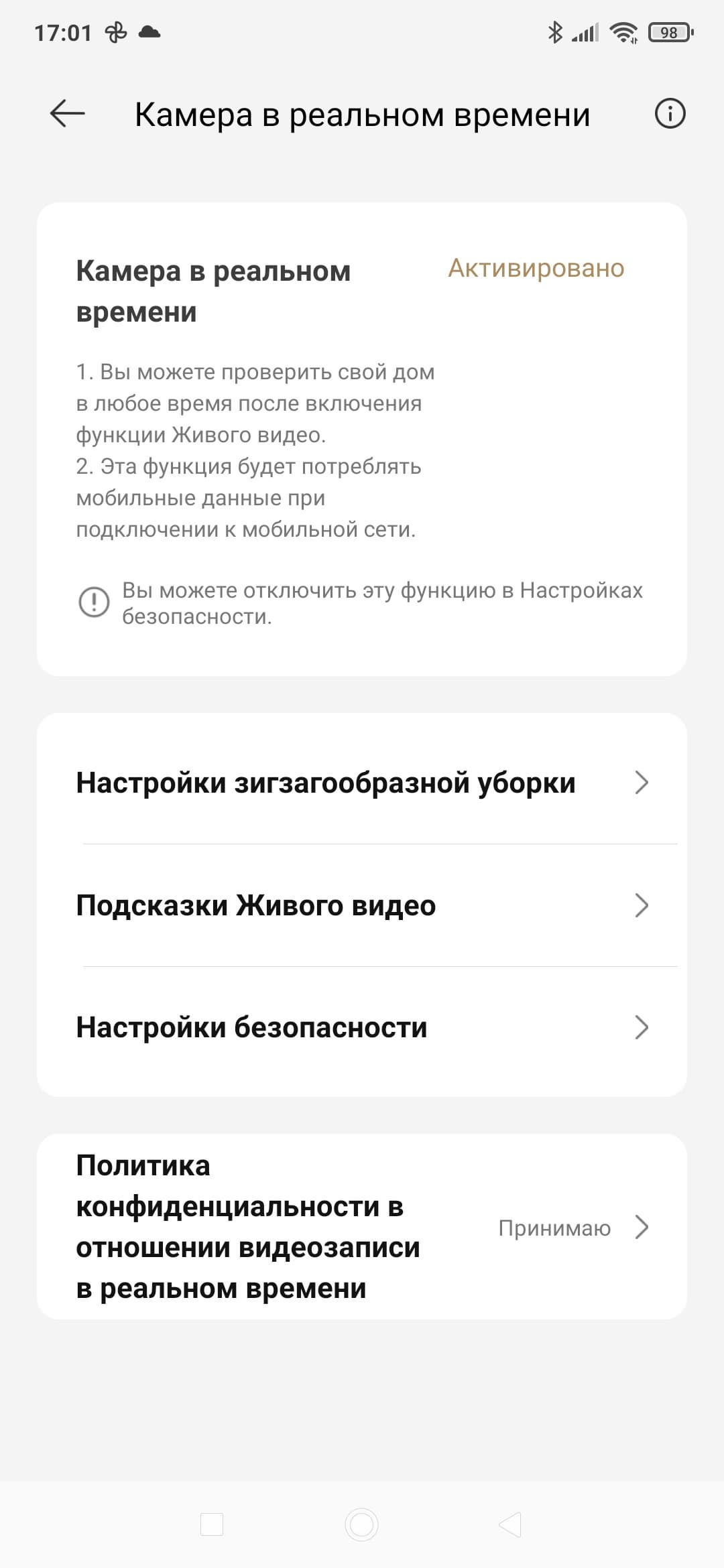Image resolution: width=724 pixels, height=1568 pixels.
Task: Tap the system home button
Action: point(362,1524)
